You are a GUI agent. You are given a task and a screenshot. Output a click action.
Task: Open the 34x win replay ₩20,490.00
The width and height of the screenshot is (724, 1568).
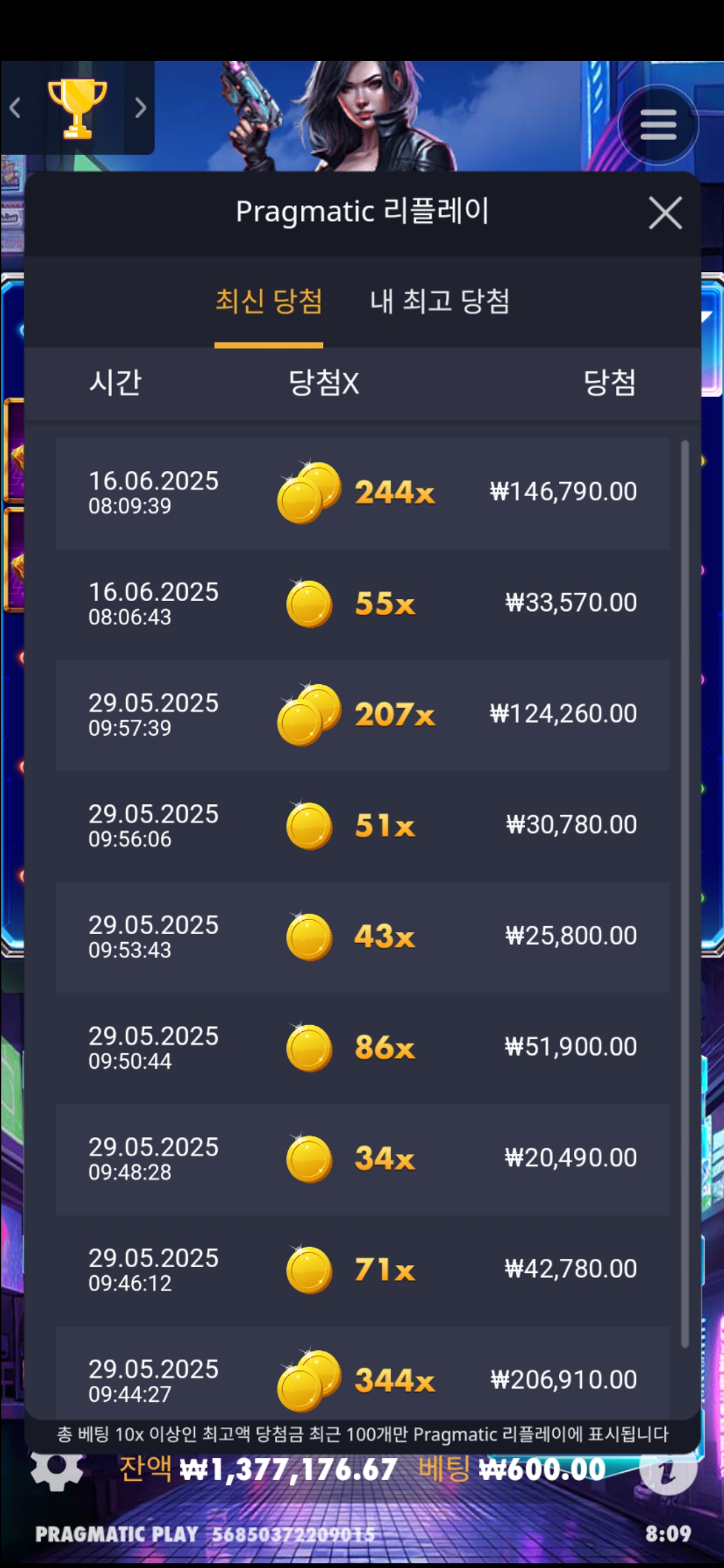362,1159
